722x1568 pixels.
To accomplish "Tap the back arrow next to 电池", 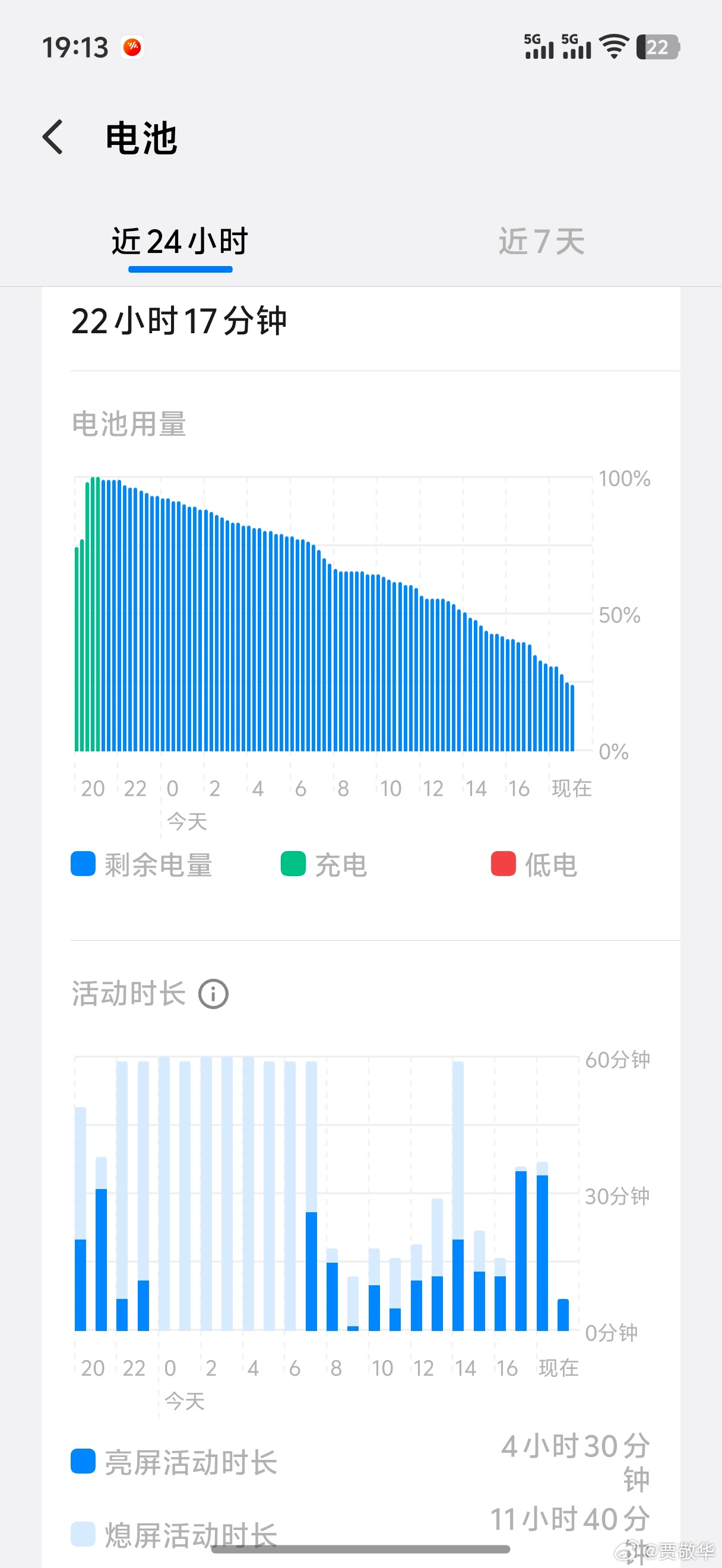I will click(x=53, y=138).
